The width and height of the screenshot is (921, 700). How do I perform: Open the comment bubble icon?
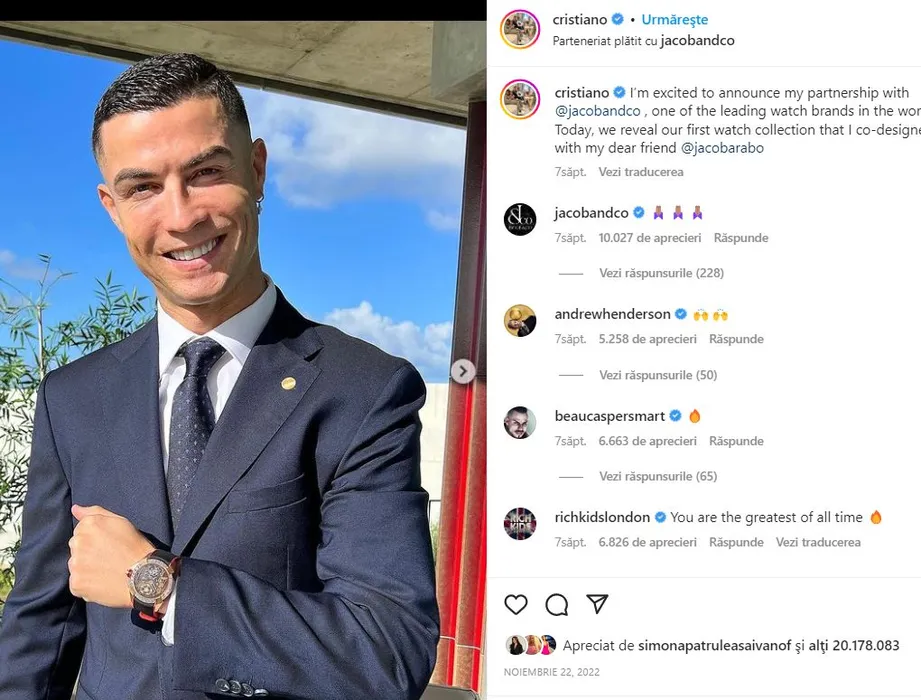point(557,605)
